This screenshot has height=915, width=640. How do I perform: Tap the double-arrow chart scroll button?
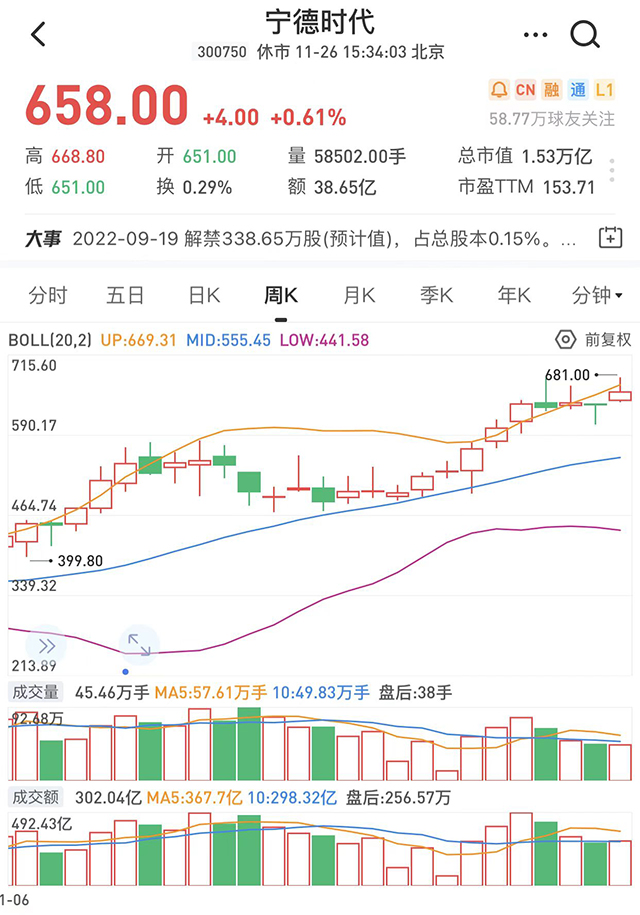pos(46,645)
